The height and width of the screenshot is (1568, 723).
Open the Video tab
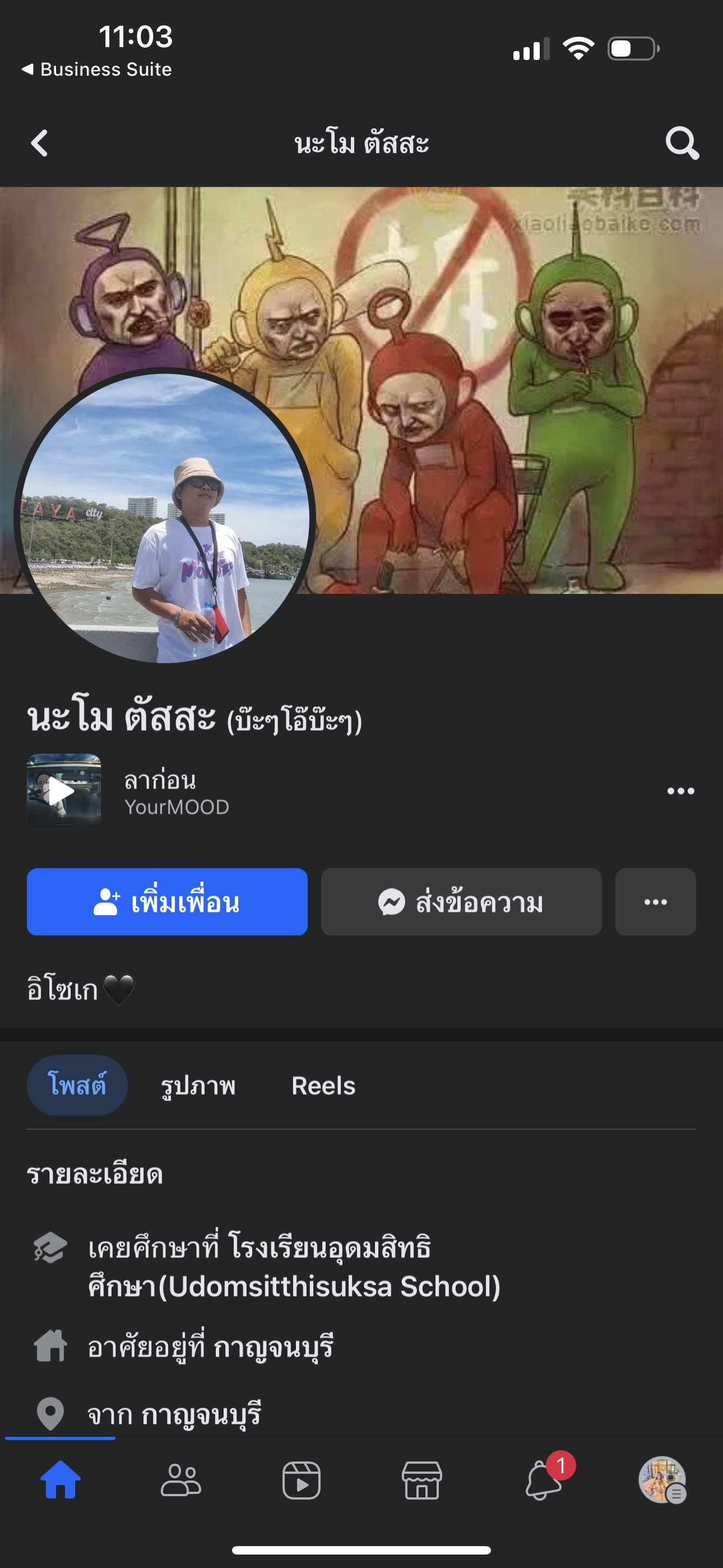[x=302, y=1481]
